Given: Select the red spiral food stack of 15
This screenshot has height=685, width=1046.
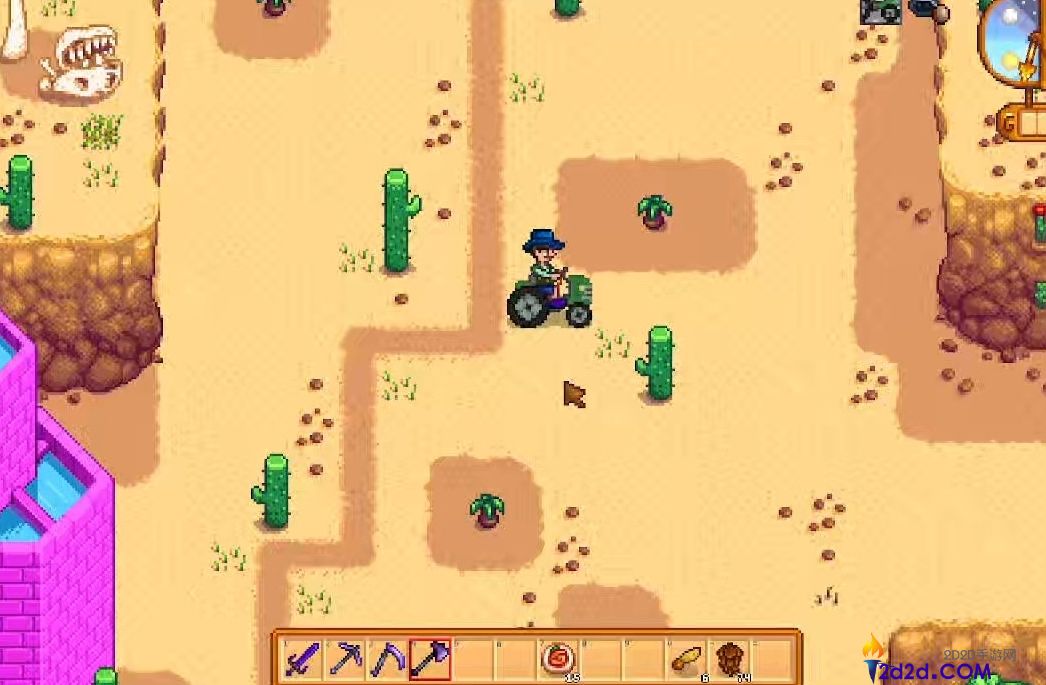Looking at the screenshot, I should point(558,659).
